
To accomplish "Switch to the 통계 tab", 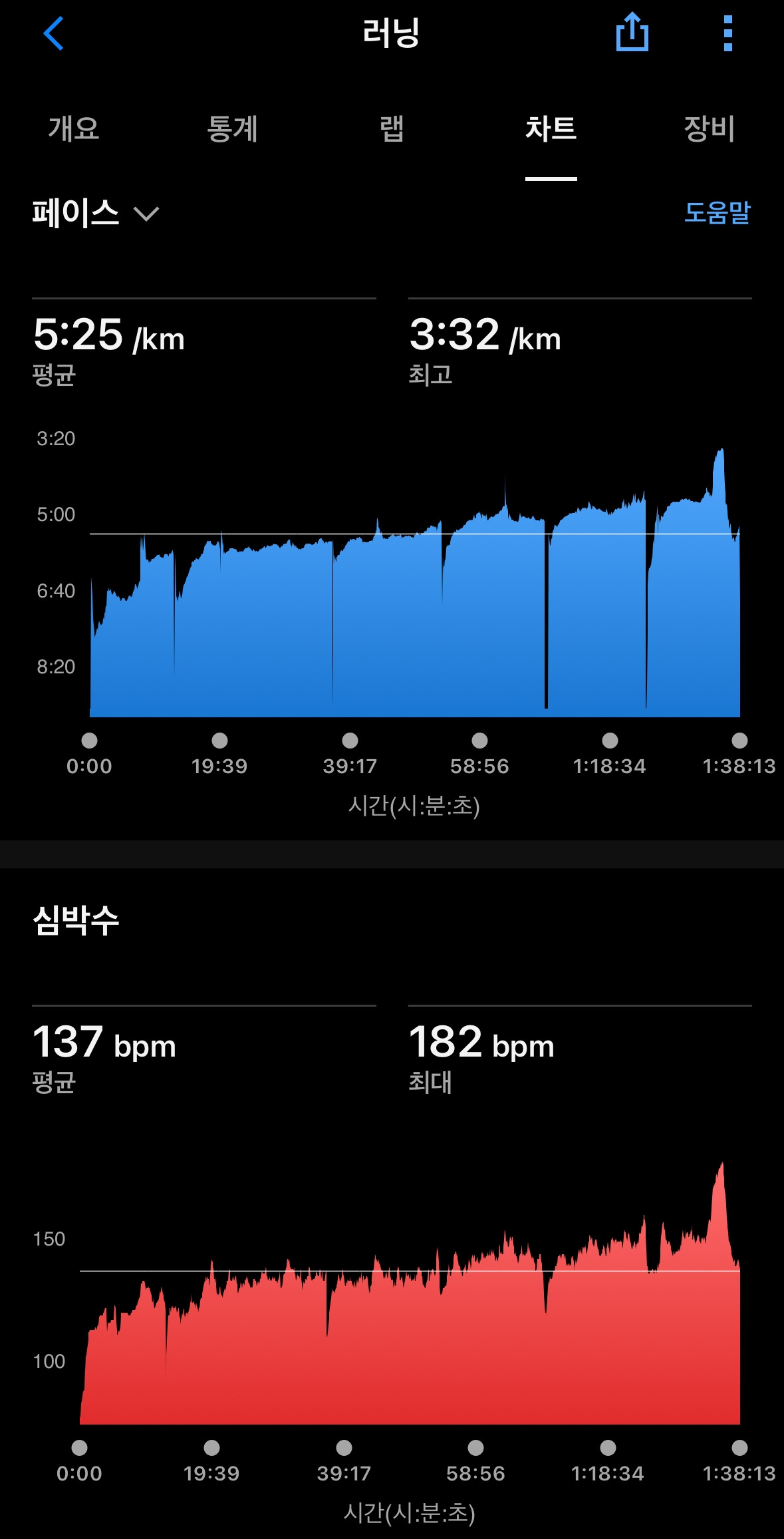I will (x=232, y=128).
